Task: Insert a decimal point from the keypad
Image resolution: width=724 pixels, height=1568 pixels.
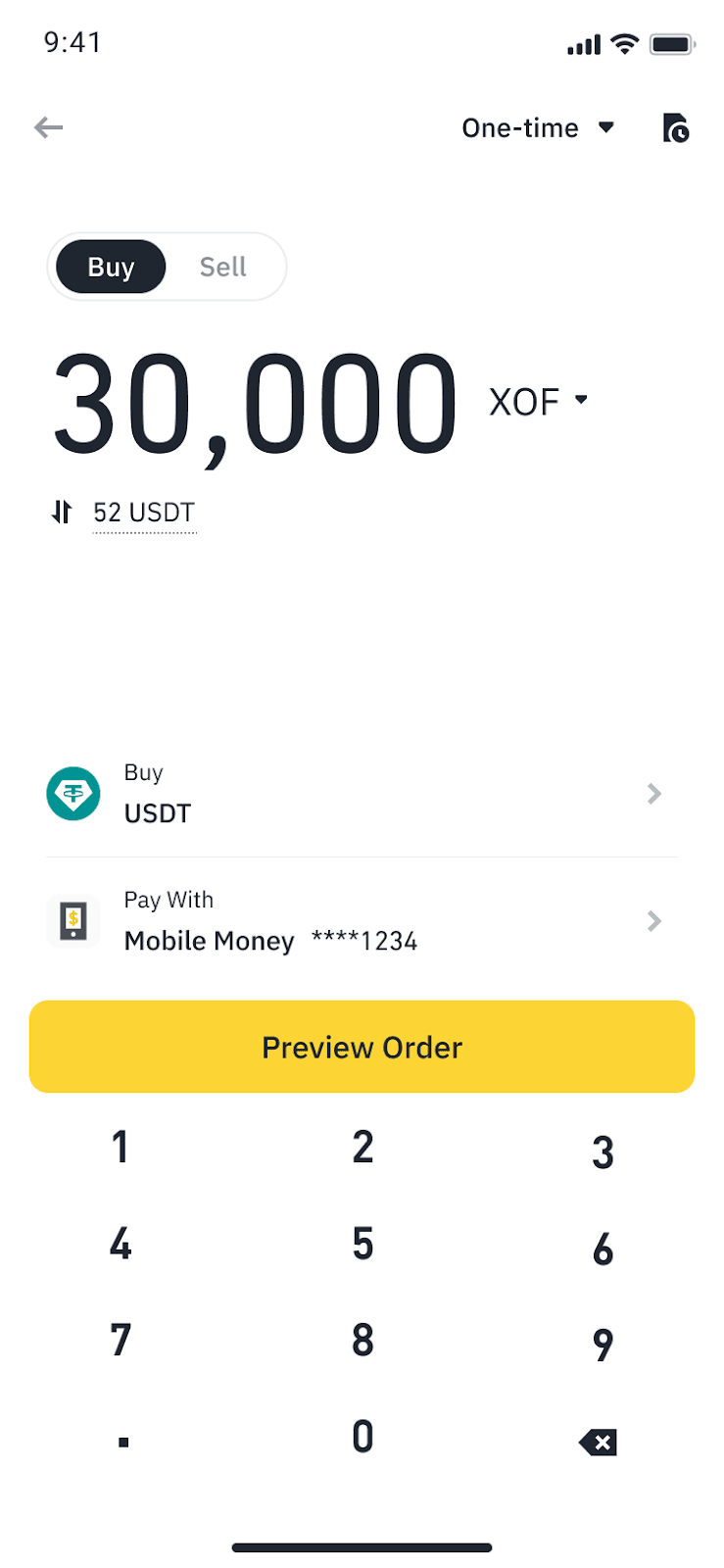Action: (122, 1442)
